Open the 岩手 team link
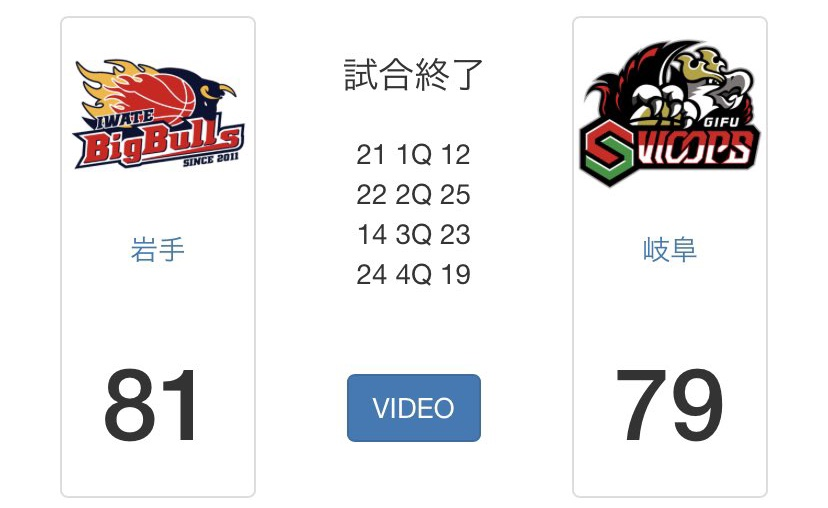Screen dimensions: 828x508 [x=158, y=249]
